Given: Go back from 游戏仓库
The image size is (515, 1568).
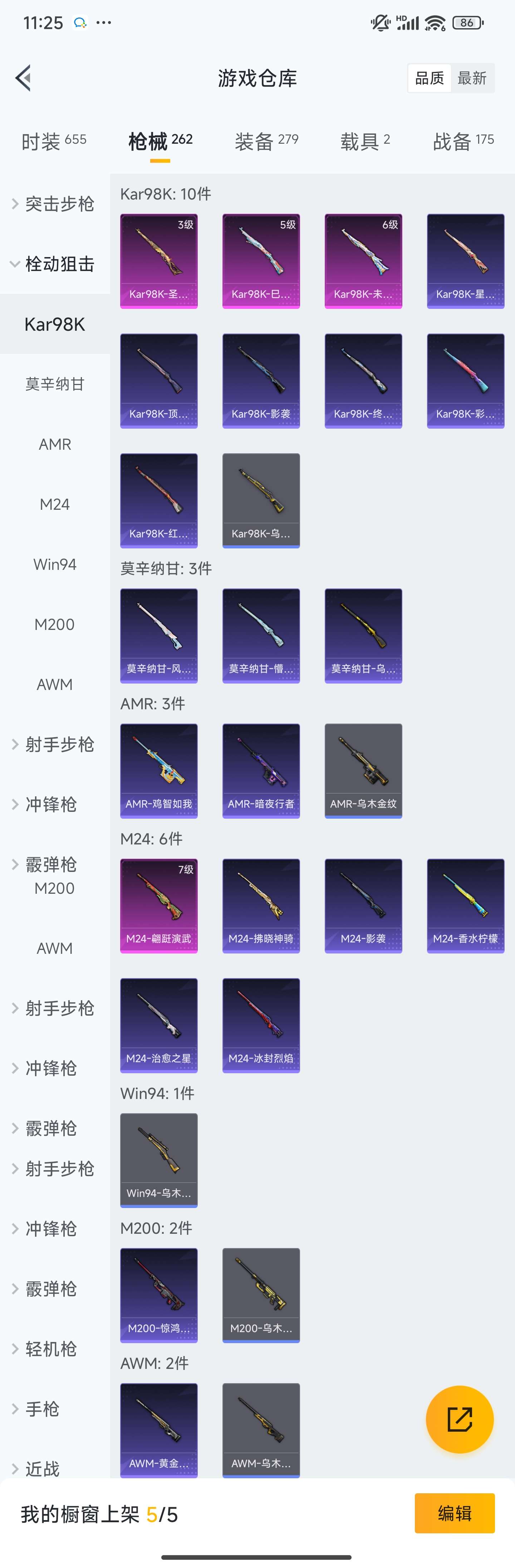Looking at the screenshot, I should tap(23, 78).
